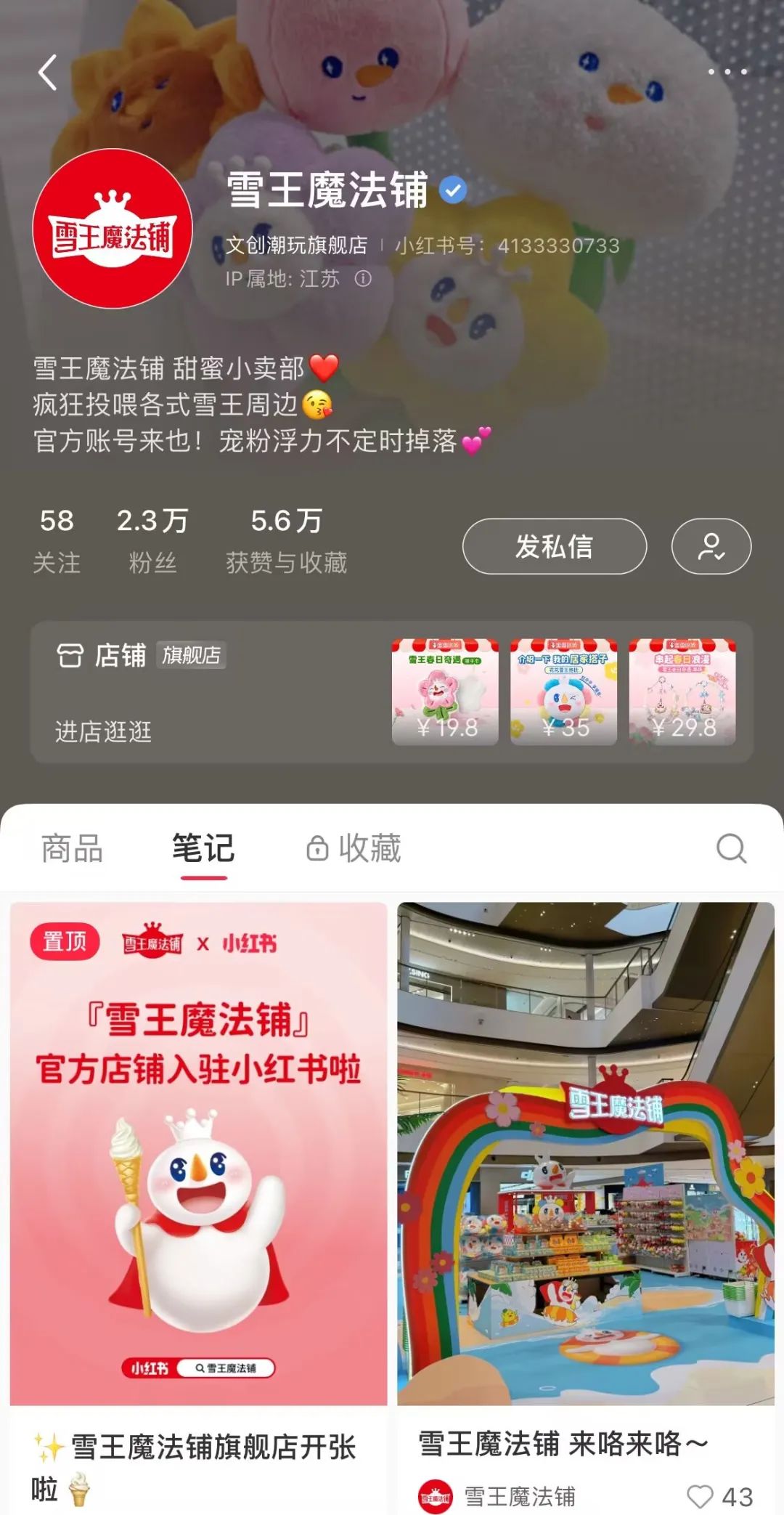This screenshot has width=784, height=1515.
Task: Open the ¥35 product thumbnail
Action: [x=563, y=691]
